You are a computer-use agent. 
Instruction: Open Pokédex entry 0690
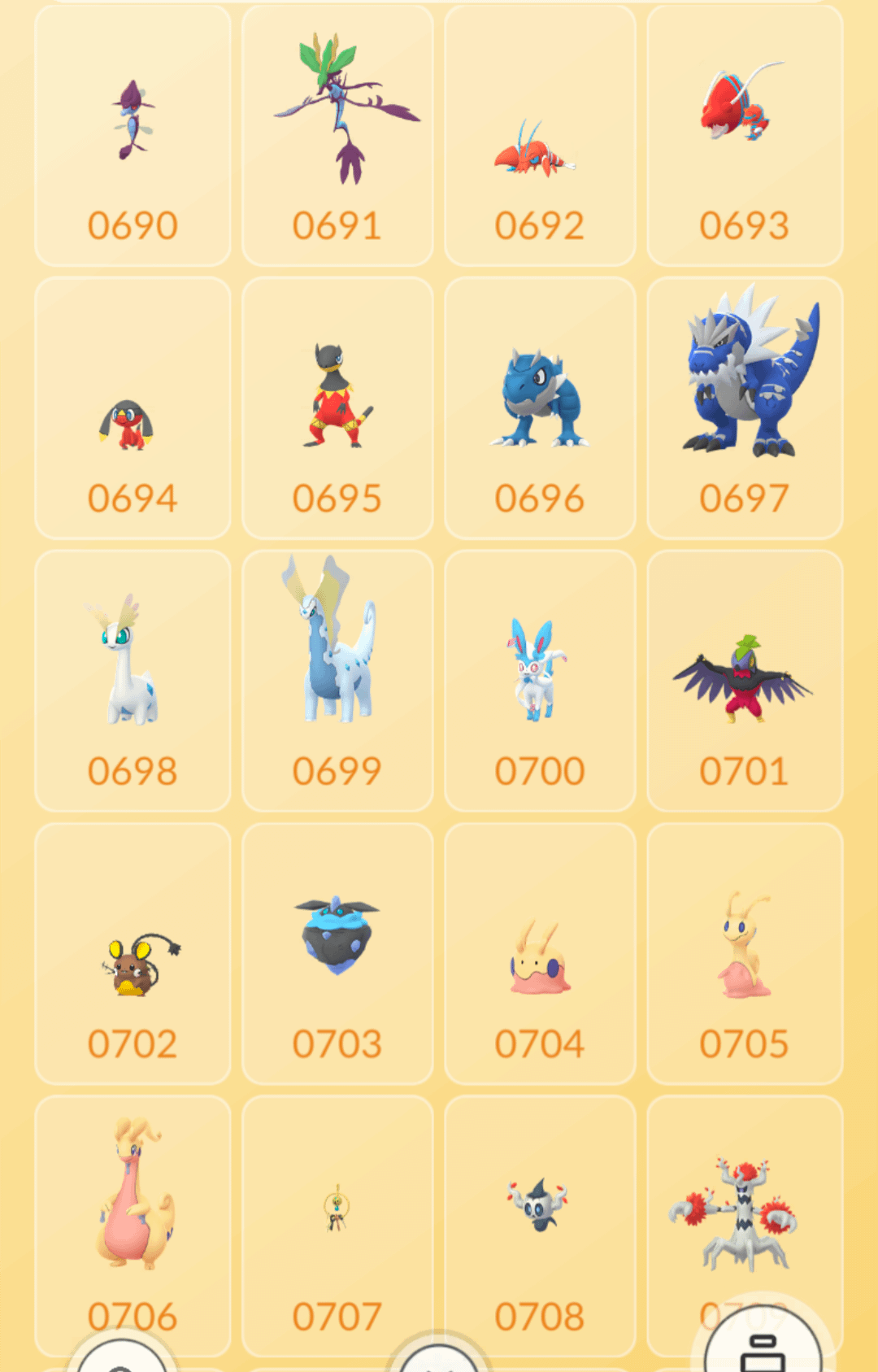tap(133, 137)
